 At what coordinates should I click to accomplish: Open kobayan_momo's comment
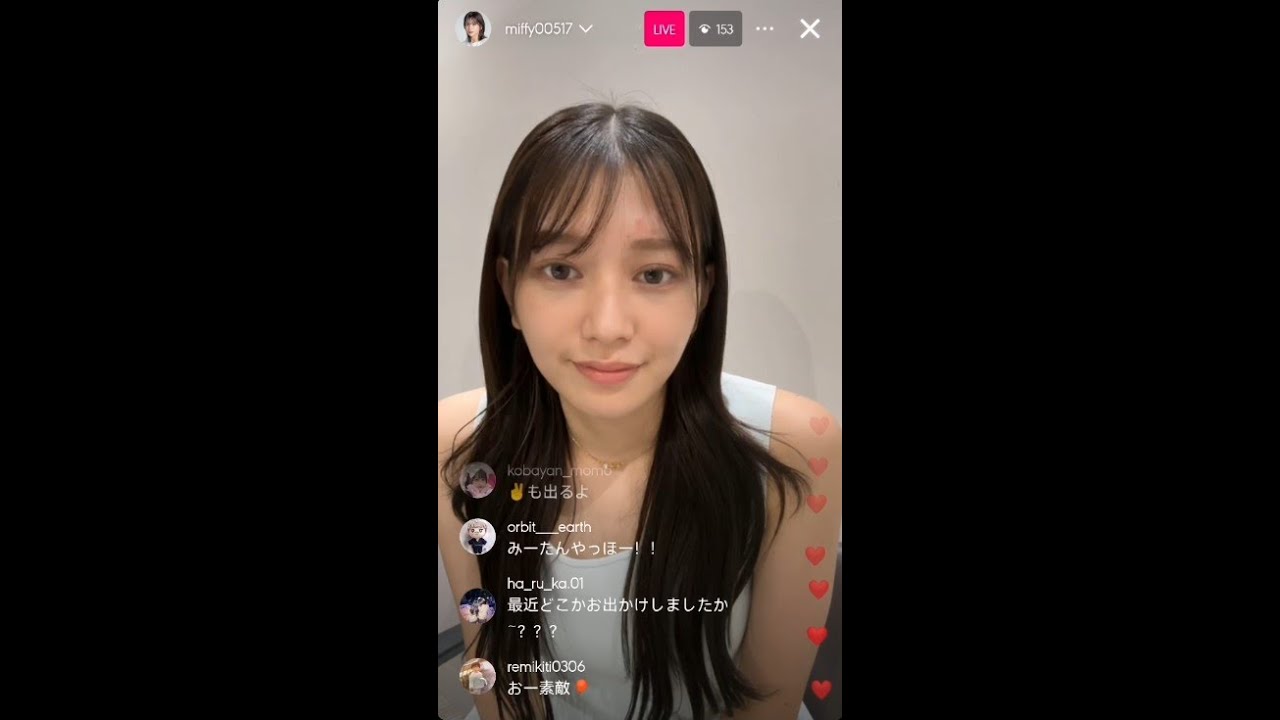pos(548,491)
